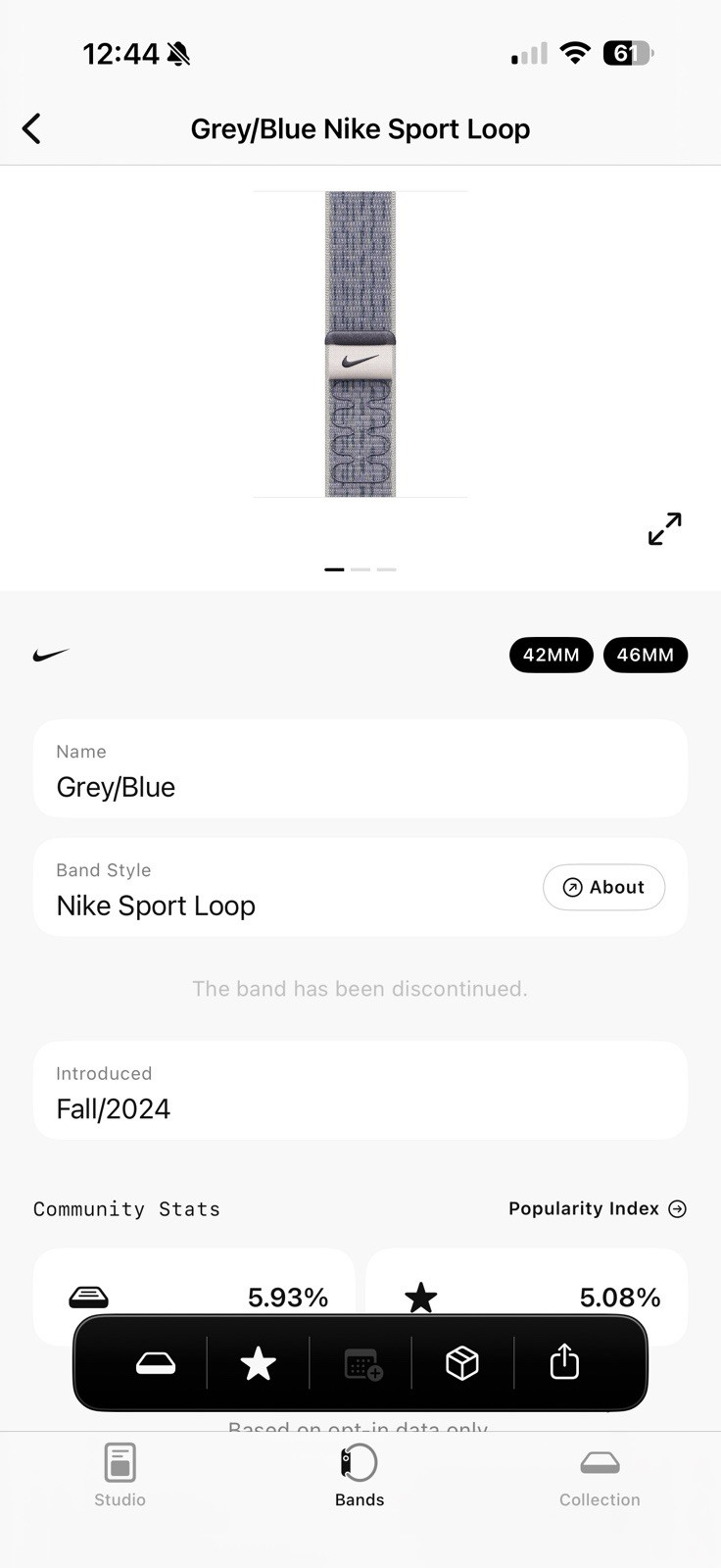Tap the box icon in floating toolbar
Image resolution: width=721 pixels, height=1568 pixels.
point(462,1363)
